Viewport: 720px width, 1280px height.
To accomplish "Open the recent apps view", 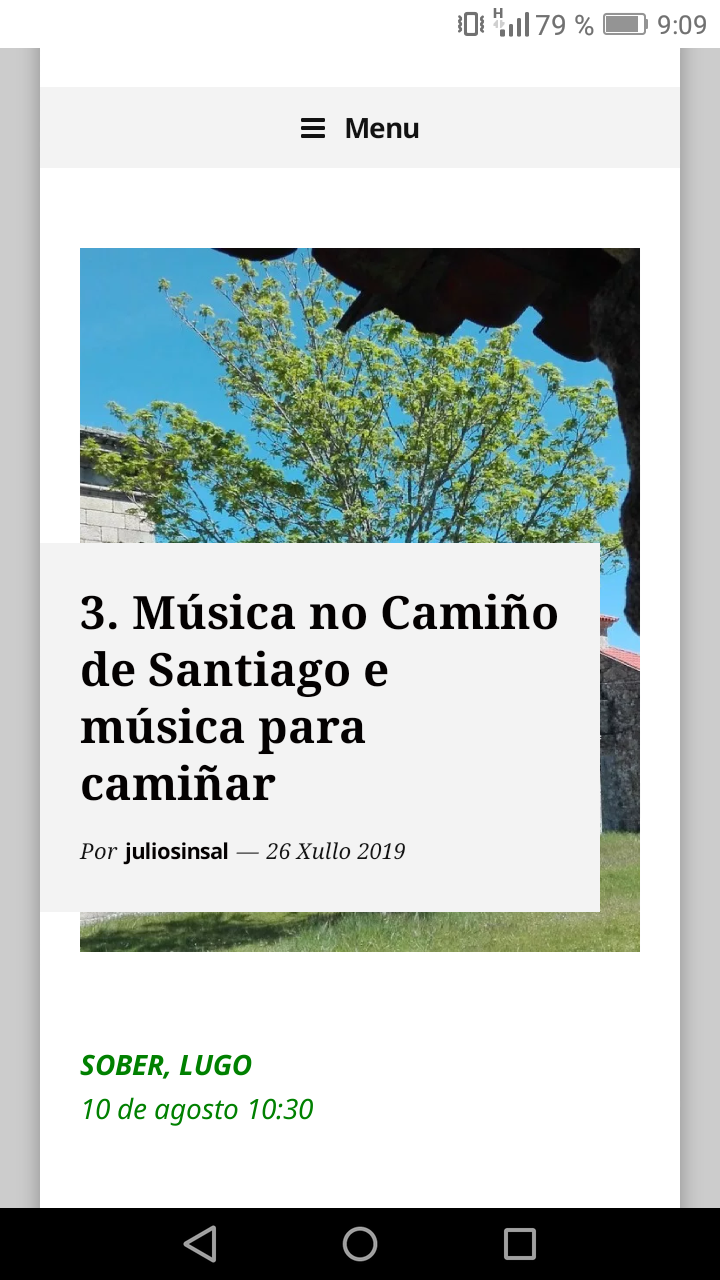I will pyautogui.click(x=520, y=1244).
